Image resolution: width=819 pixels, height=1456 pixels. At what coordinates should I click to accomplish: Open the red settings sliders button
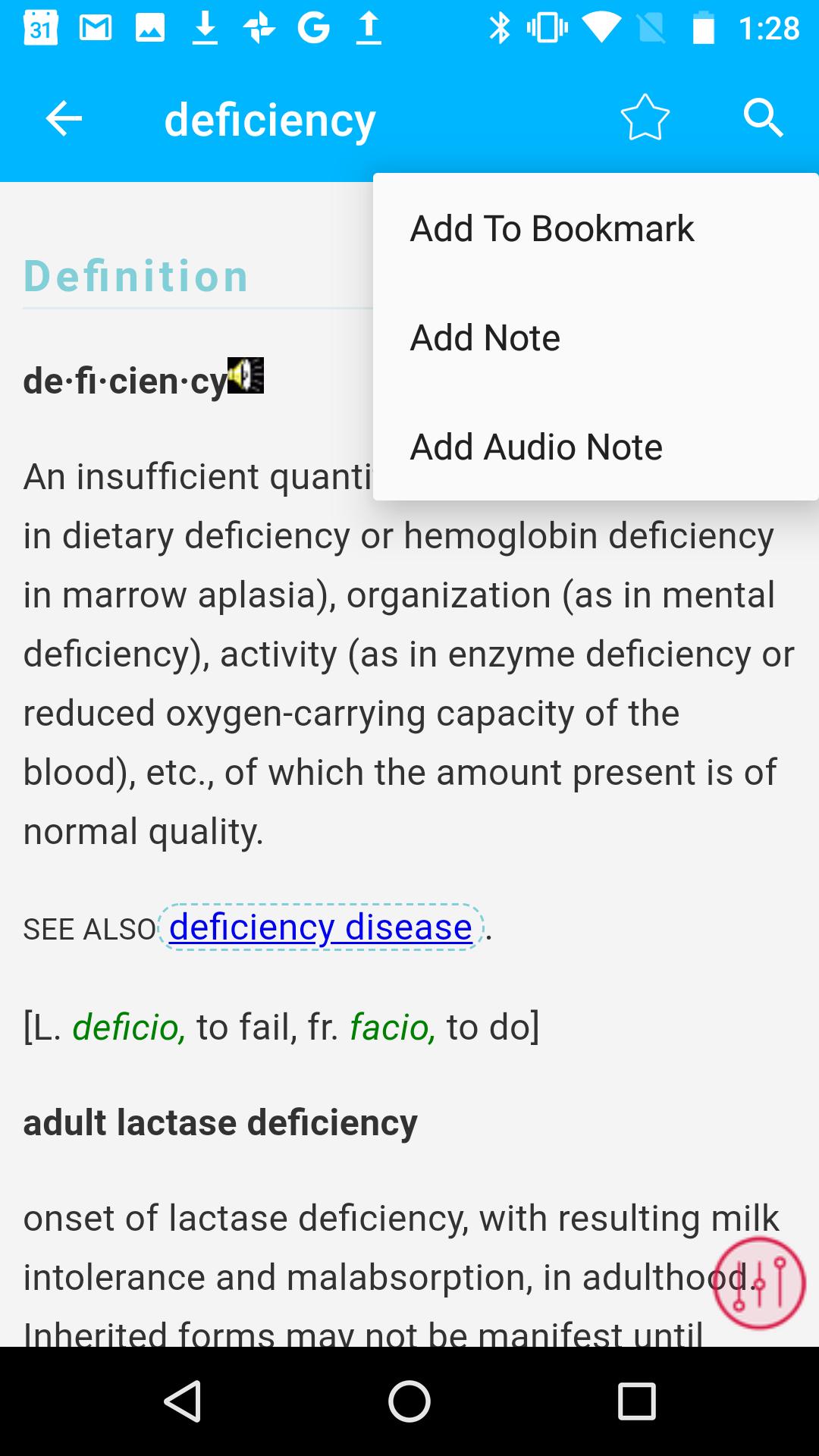click(758, 1283)
